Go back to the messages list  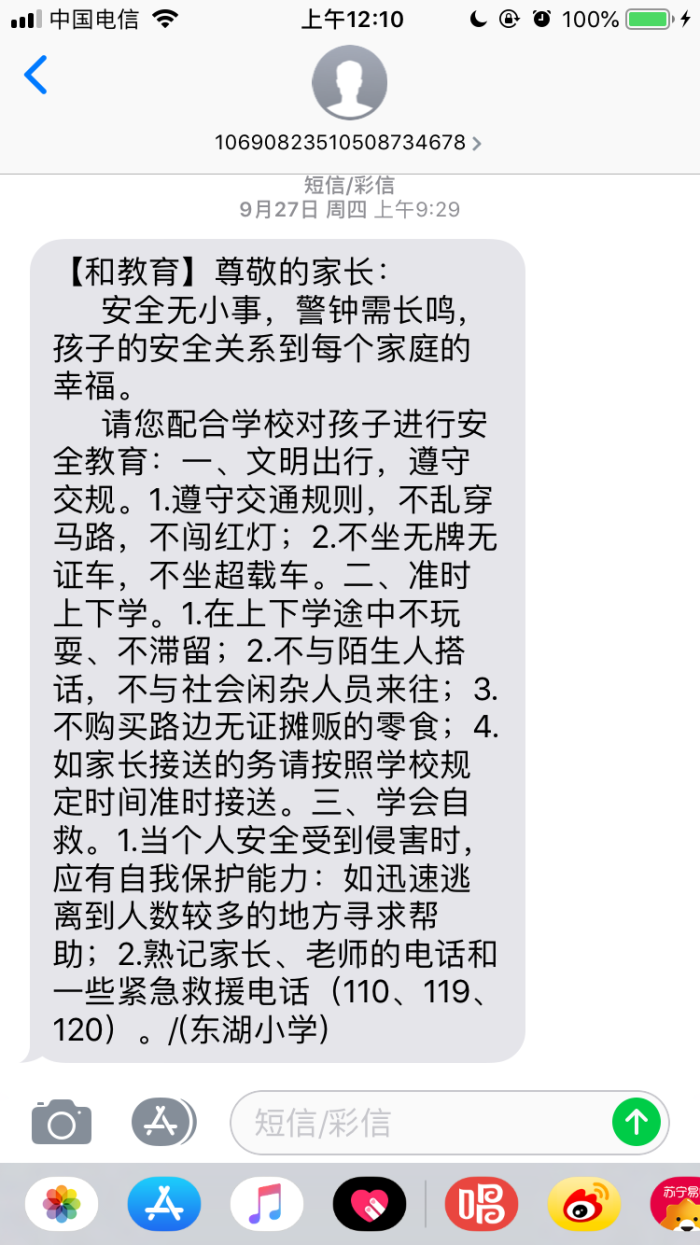[36, 76]
